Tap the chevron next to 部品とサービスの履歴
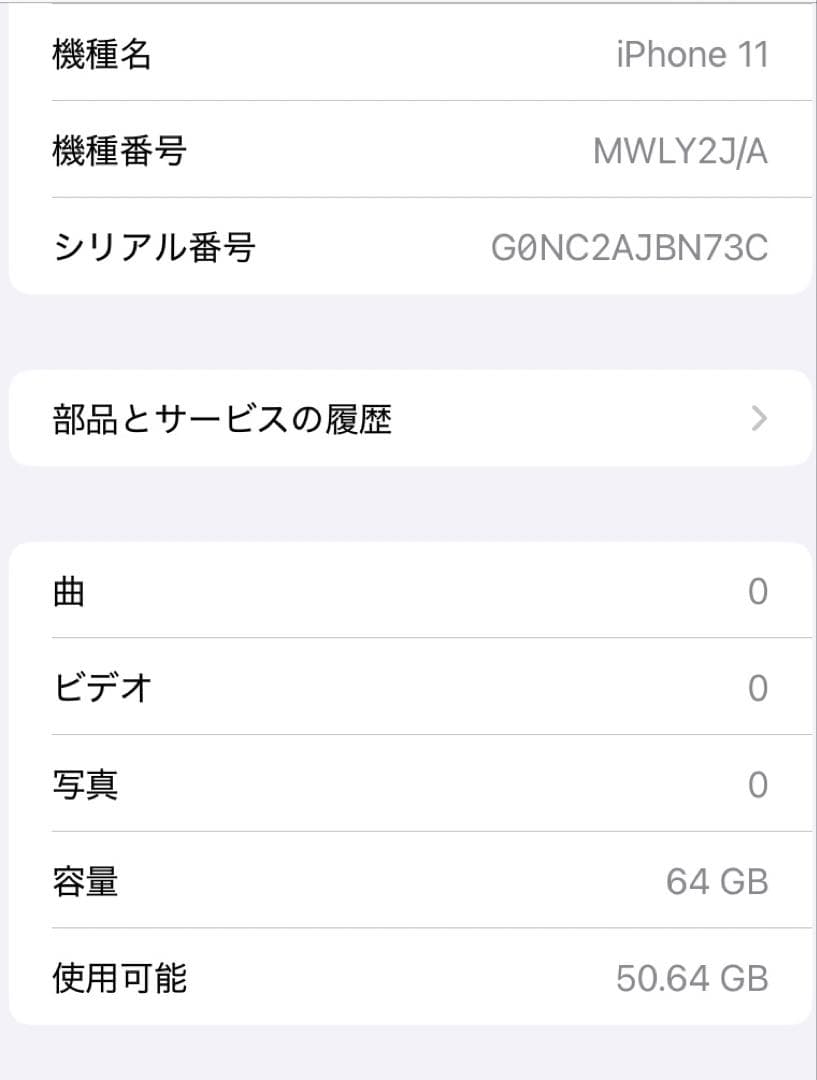The height and width of the screenshot is (1080, 817). pos(762,418)
